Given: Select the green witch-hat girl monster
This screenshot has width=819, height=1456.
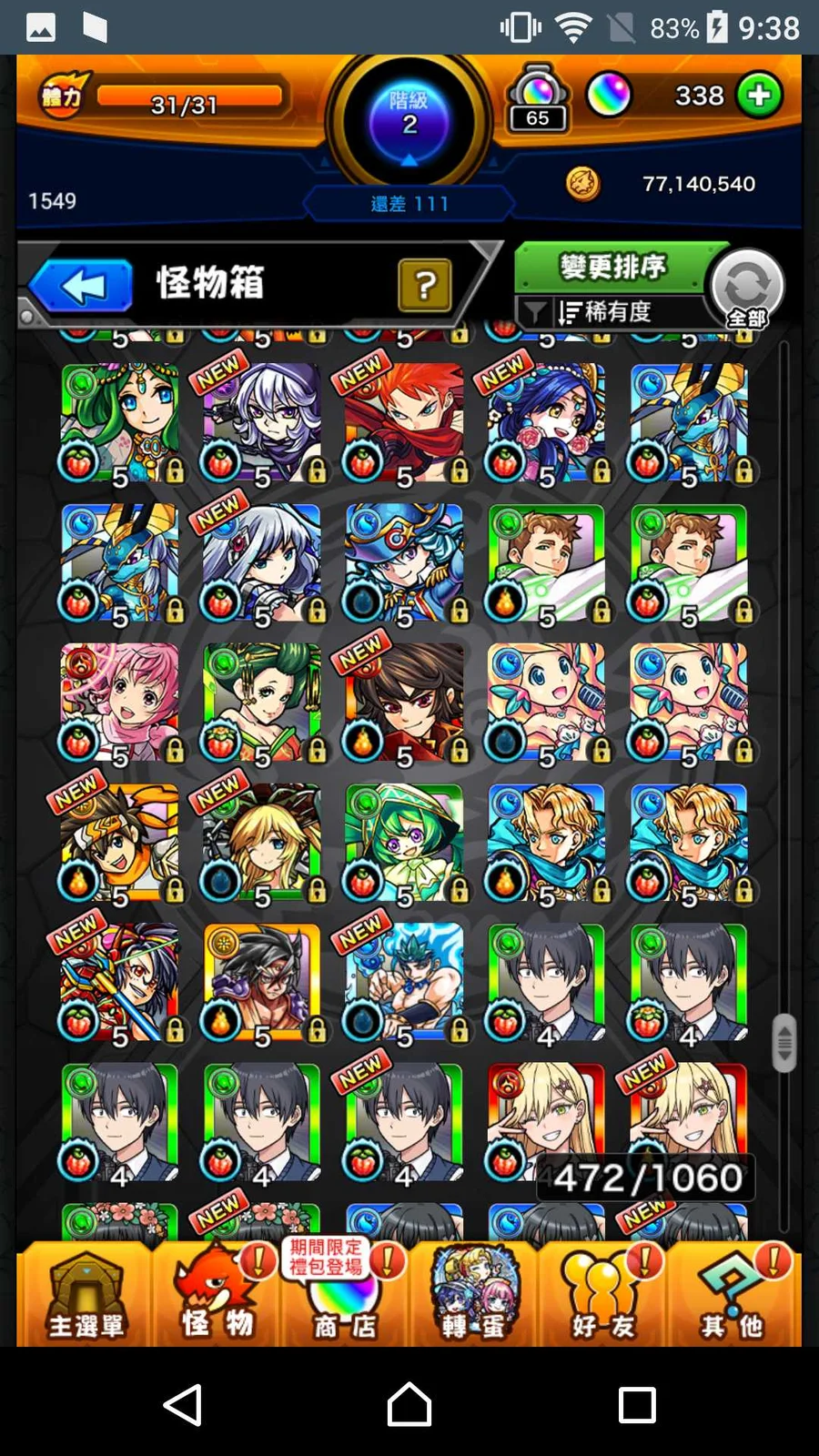Looking at the screenshot, I should pyautogui.click(x=404, y=843).
